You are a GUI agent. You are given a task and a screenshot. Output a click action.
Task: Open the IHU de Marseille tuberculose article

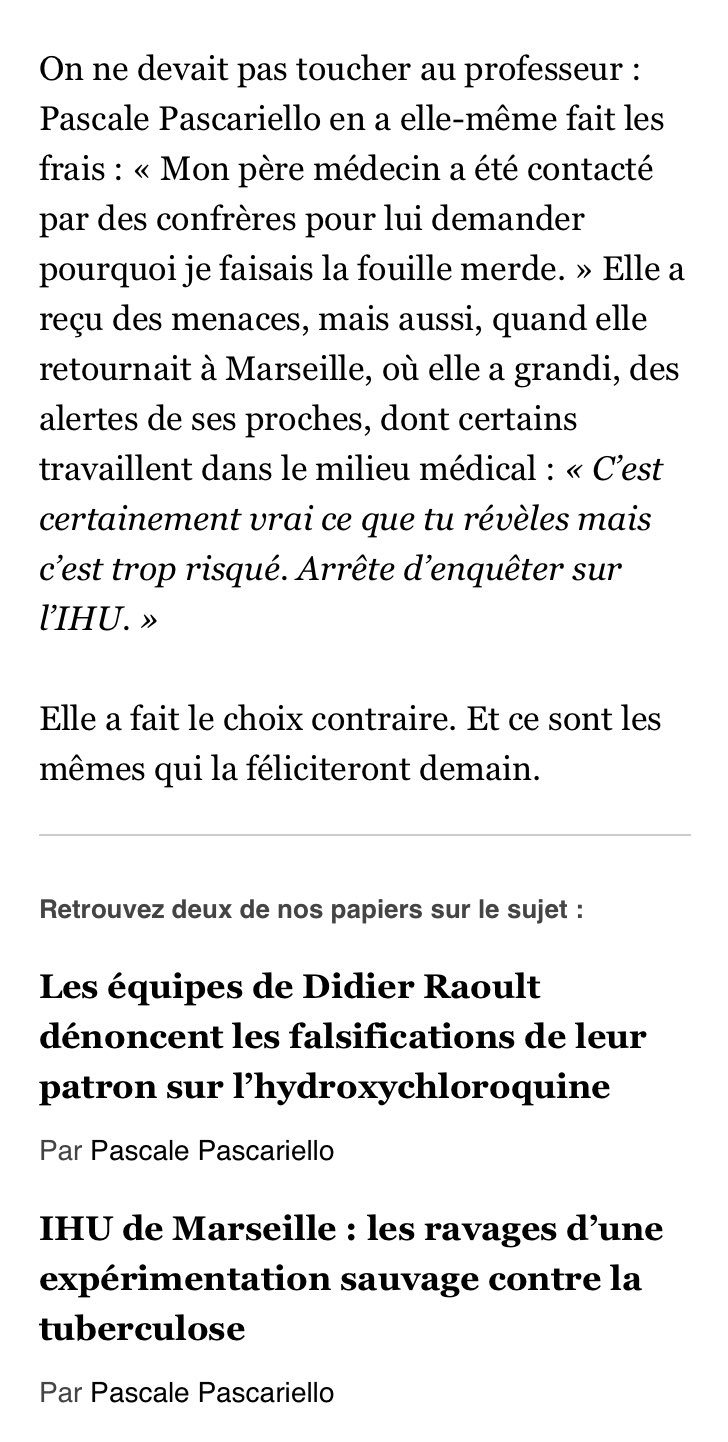[351, 1277]
